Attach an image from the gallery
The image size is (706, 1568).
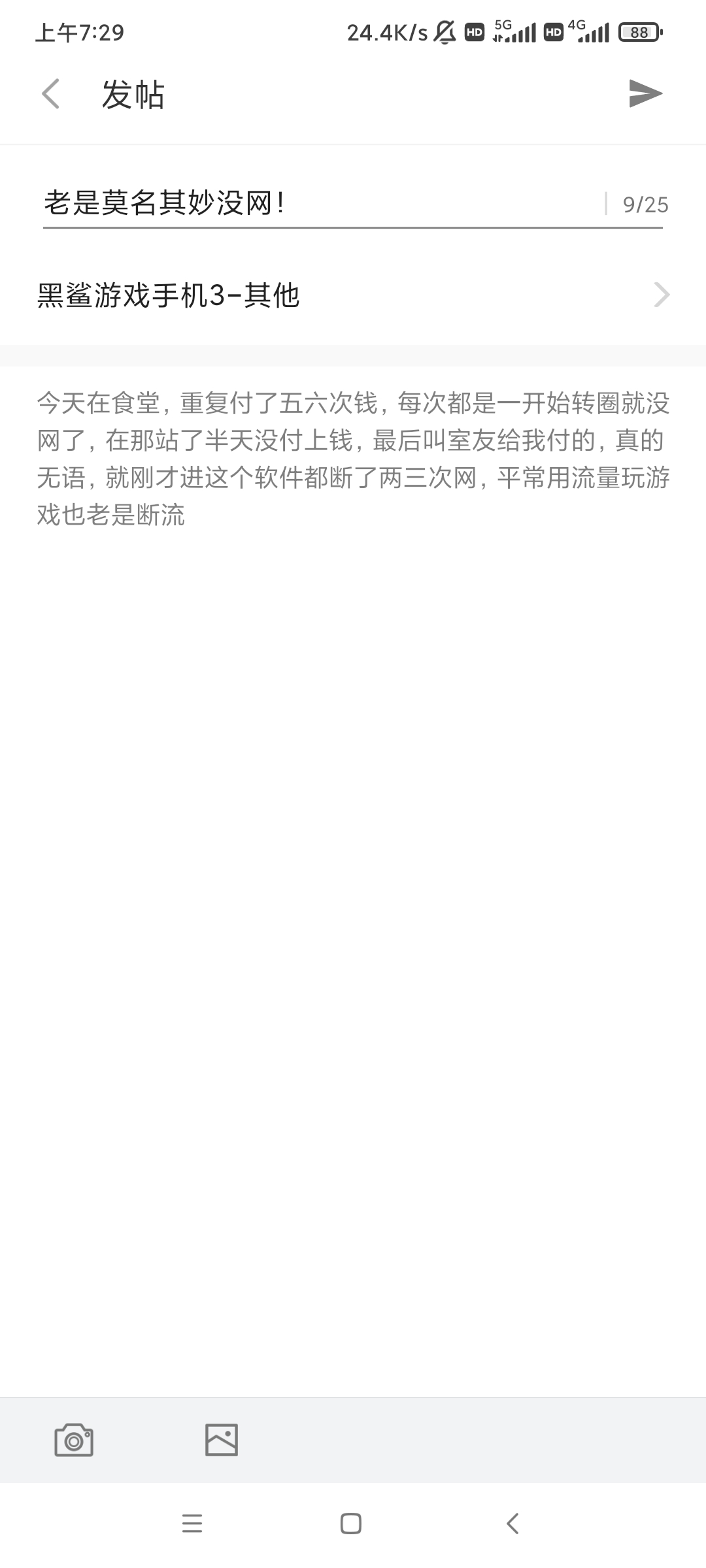point(222,1440)
